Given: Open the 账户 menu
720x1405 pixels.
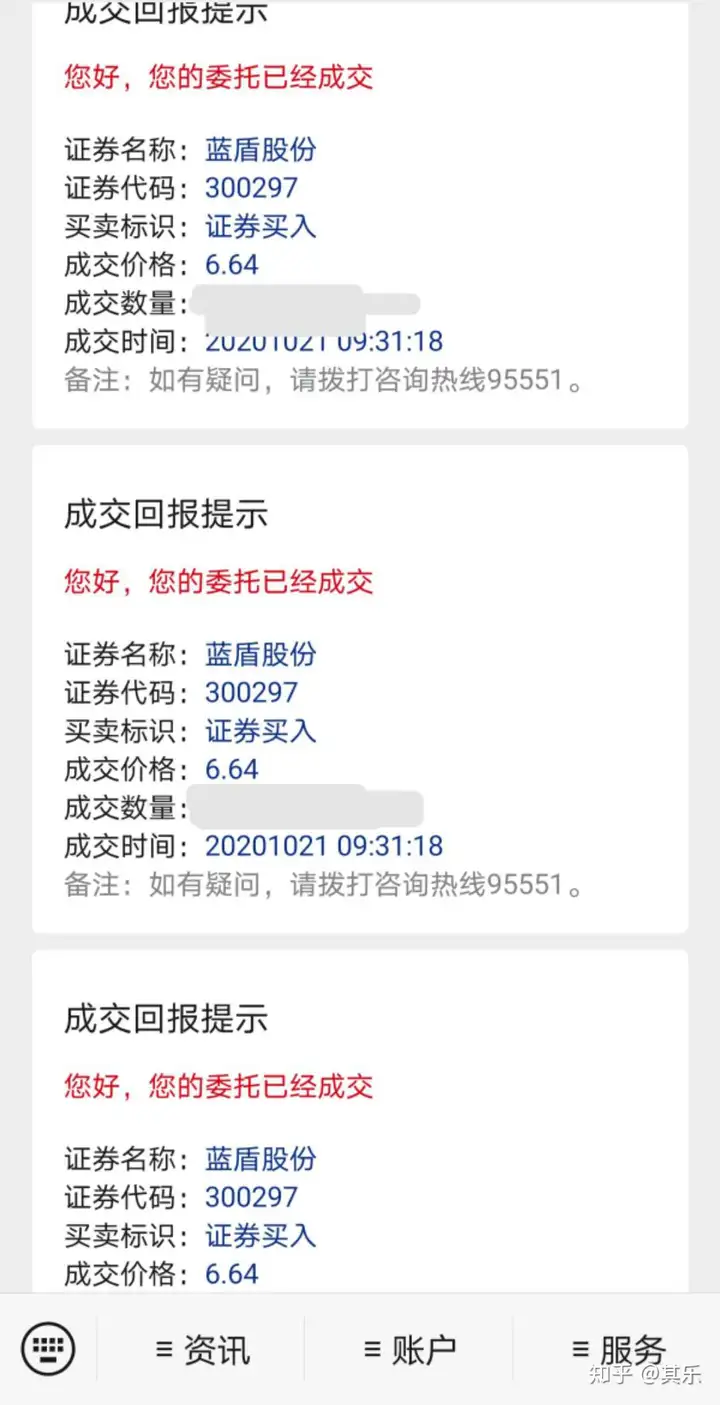Looking at the screenshot, I should tap(410, 1350).
